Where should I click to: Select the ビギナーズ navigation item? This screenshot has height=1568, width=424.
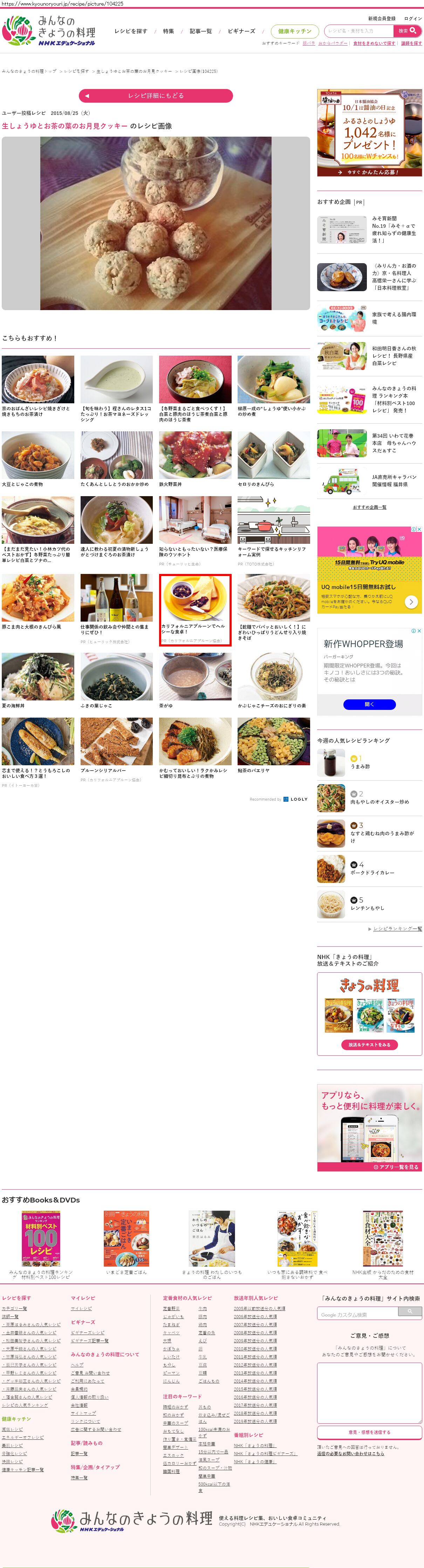tap(241, 31)
